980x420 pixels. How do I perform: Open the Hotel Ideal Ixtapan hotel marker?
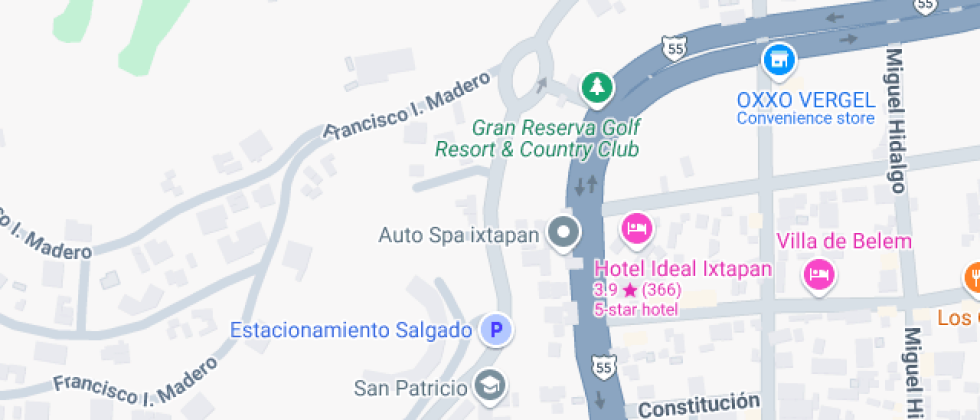636,230
